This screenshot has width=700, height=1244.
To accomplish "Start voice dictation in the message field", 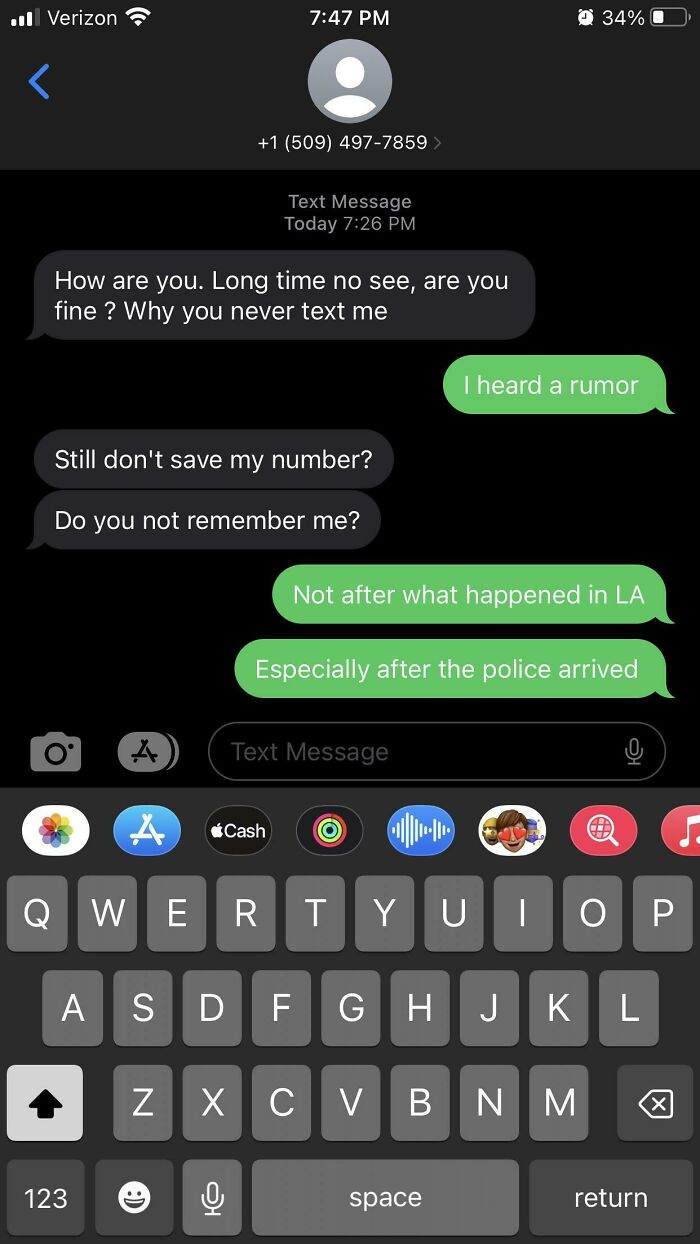I will pyautogui.click(x=634, y=752).
